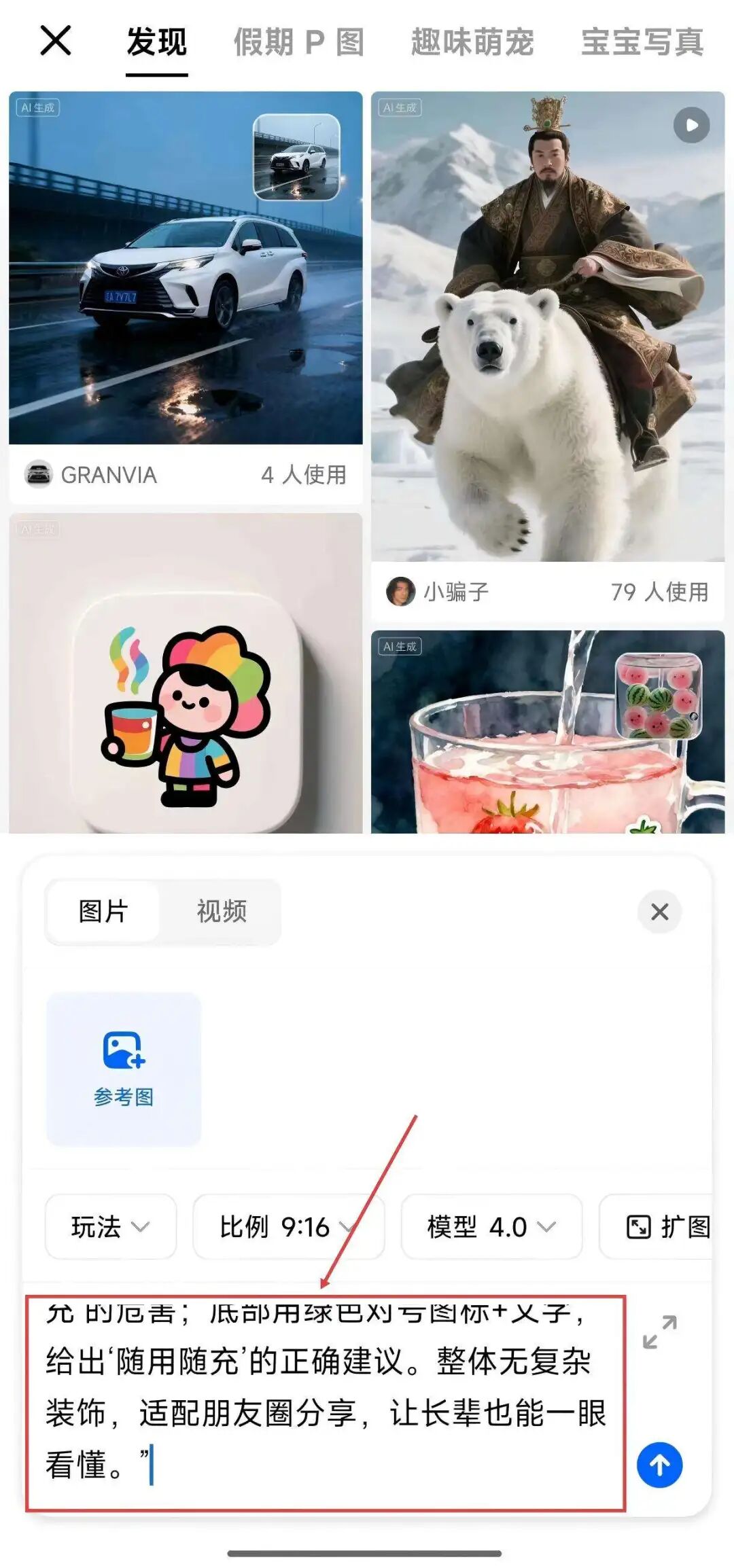
Task: Focus the prompt text field
Action: [325, 1400]
